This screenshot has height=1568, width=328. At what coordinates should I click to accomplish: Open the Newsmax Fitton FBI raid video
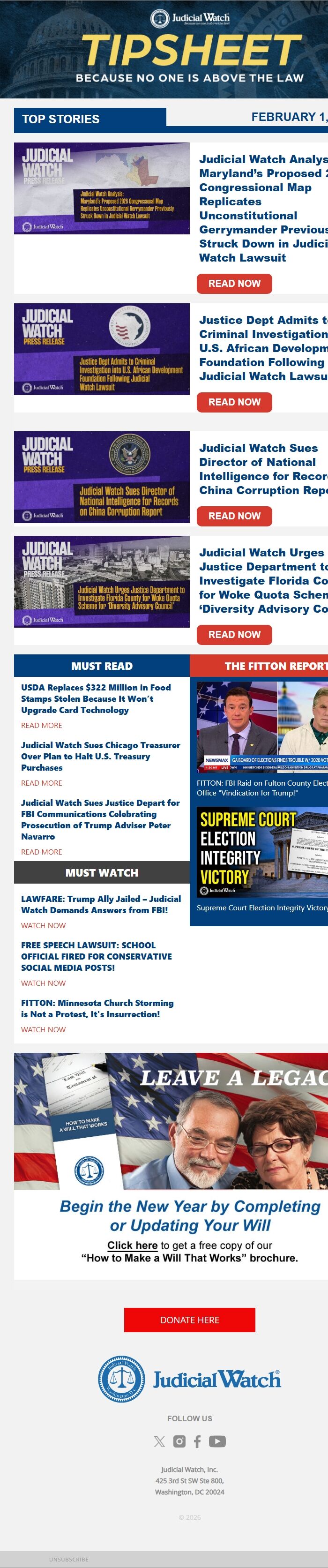coord(261,727)
